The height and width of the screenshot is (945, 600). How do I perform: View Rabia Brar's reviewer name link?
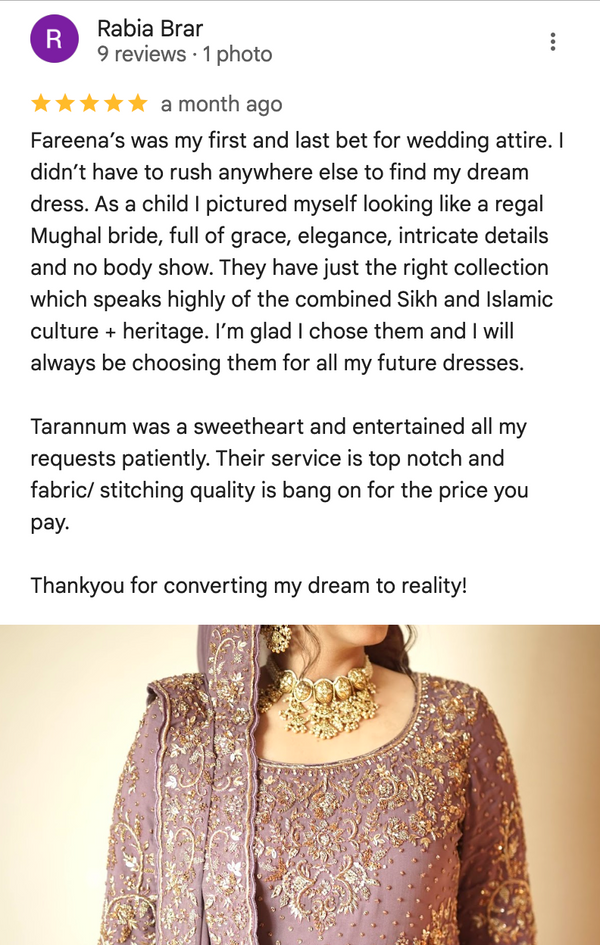click(x=150, y=28)
